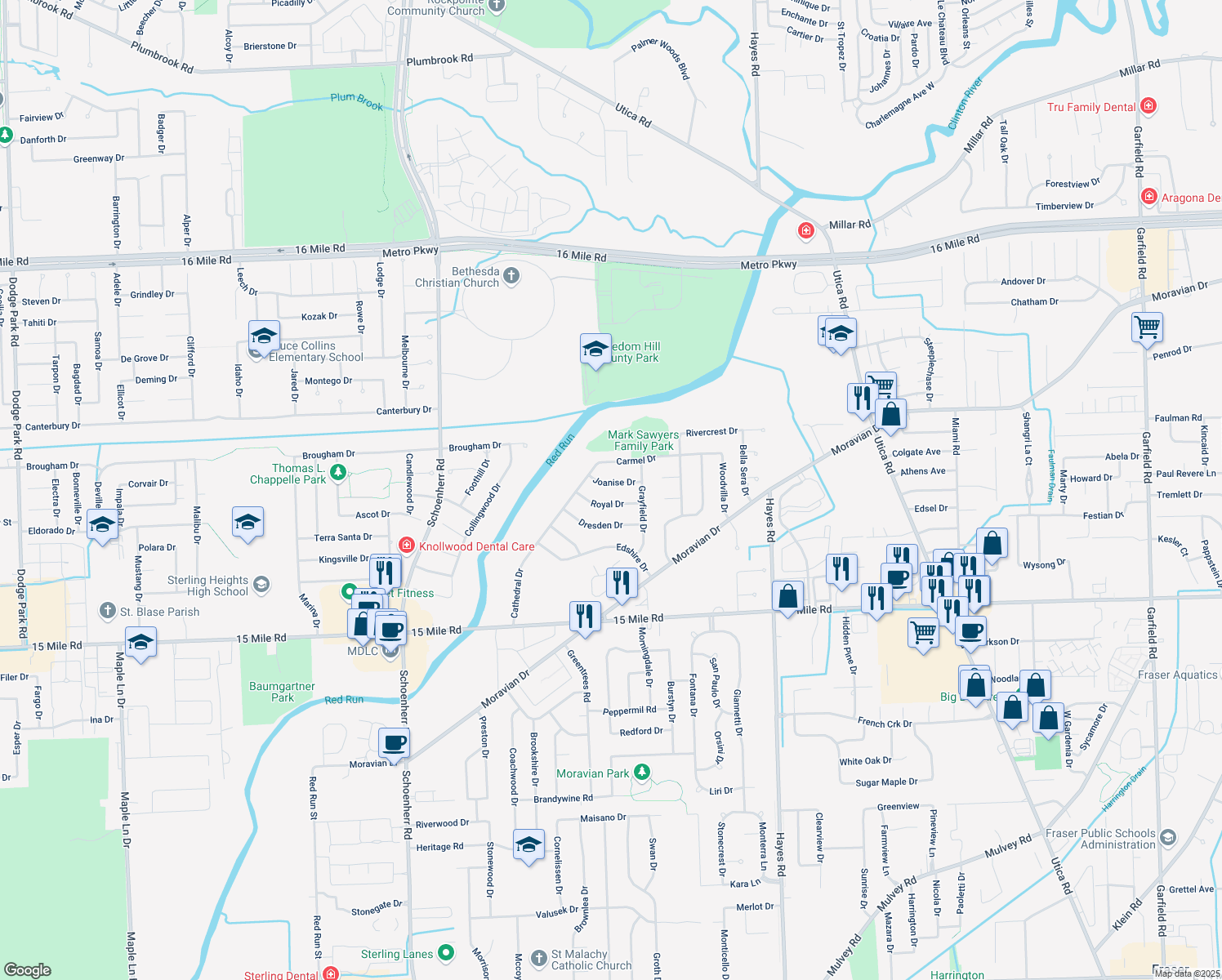This screenshot has width=1222, height=980.
Task: Tap the coffee marker on Moravian near Schoenherr Rd
Action: tap(394, 743)
